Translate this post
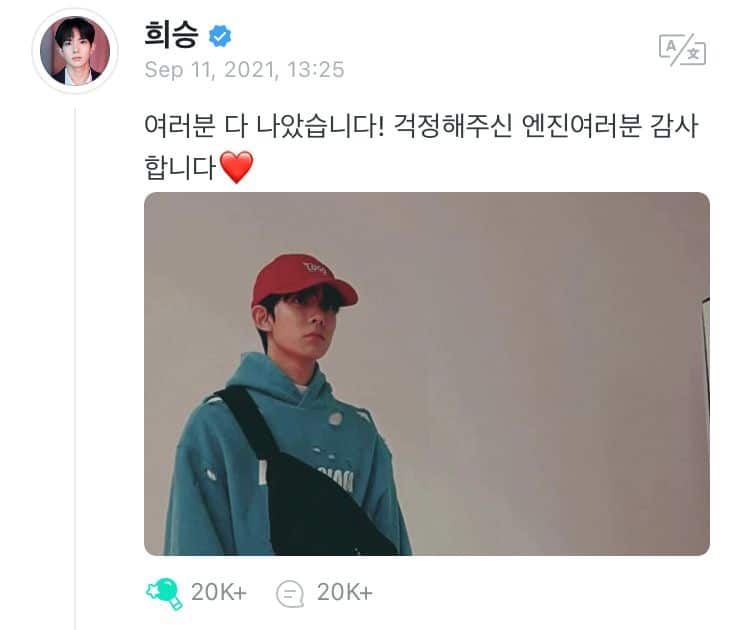The height and width of the screenshot is (630, 750). [x=681, y=49]
